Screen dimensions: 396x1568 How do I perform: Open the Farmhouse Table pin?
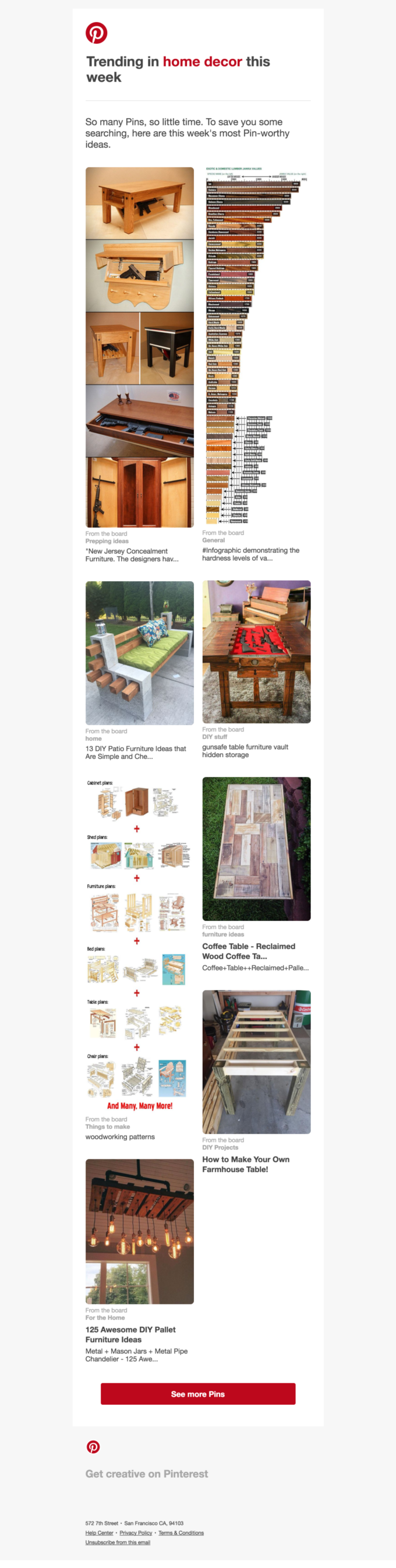256,1061
